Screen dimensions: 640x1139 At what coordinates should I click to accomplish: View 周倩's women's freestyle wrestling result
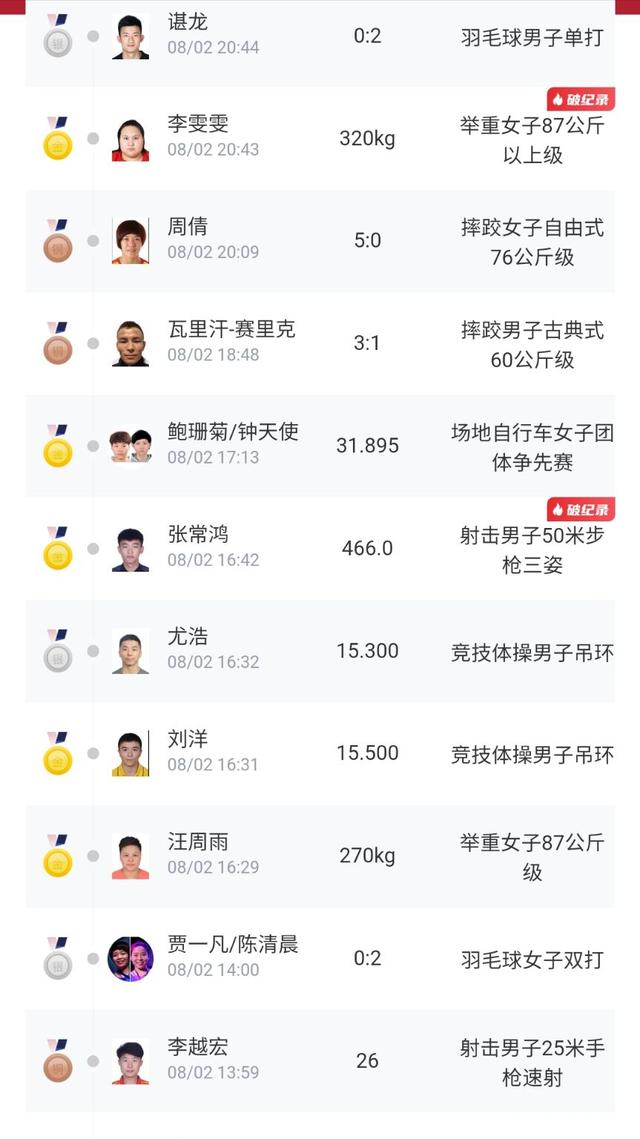[x=330, y=241]
